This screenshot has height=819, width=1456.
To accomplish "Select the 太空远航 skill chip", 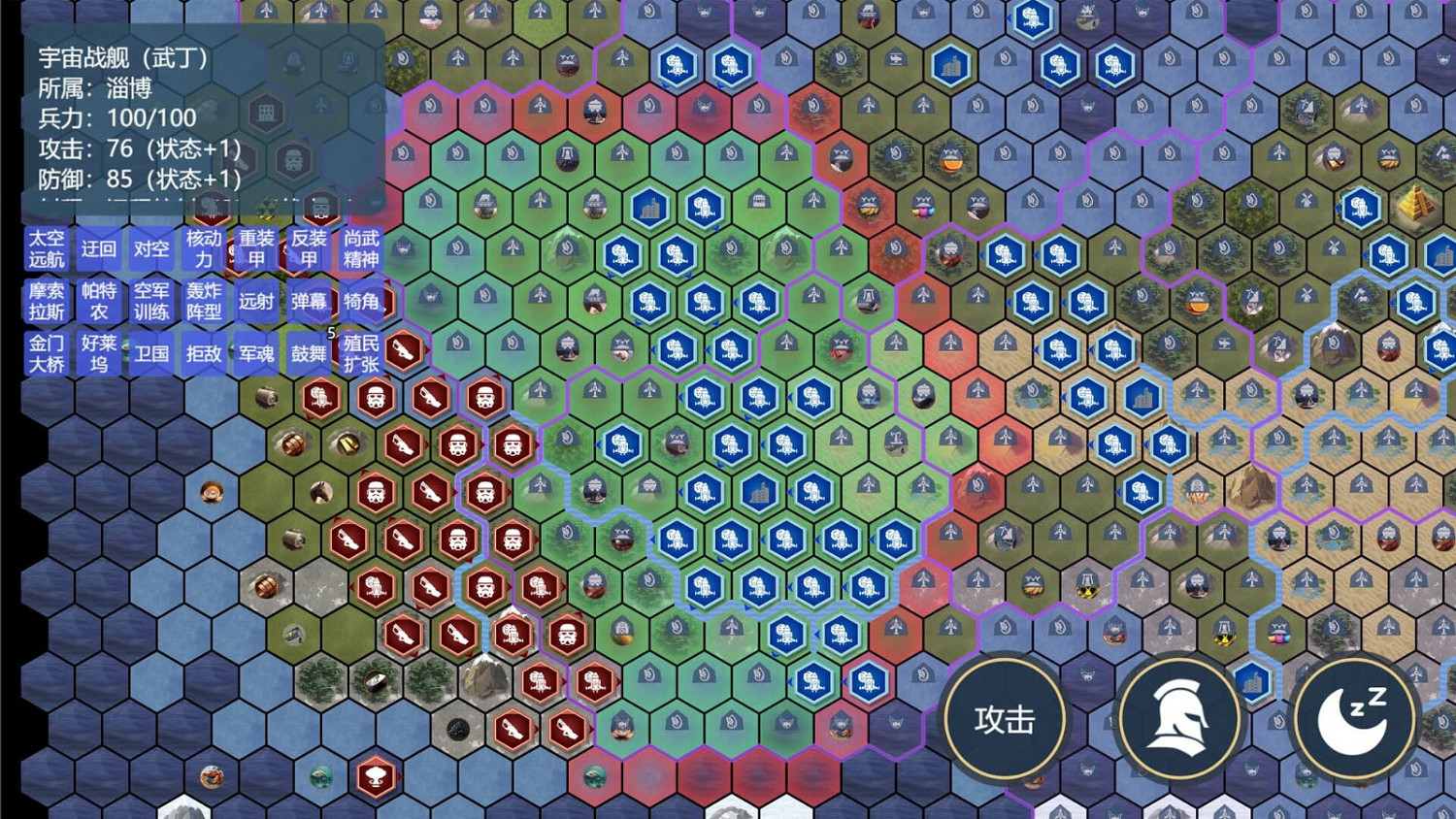I will click(47, 248).
